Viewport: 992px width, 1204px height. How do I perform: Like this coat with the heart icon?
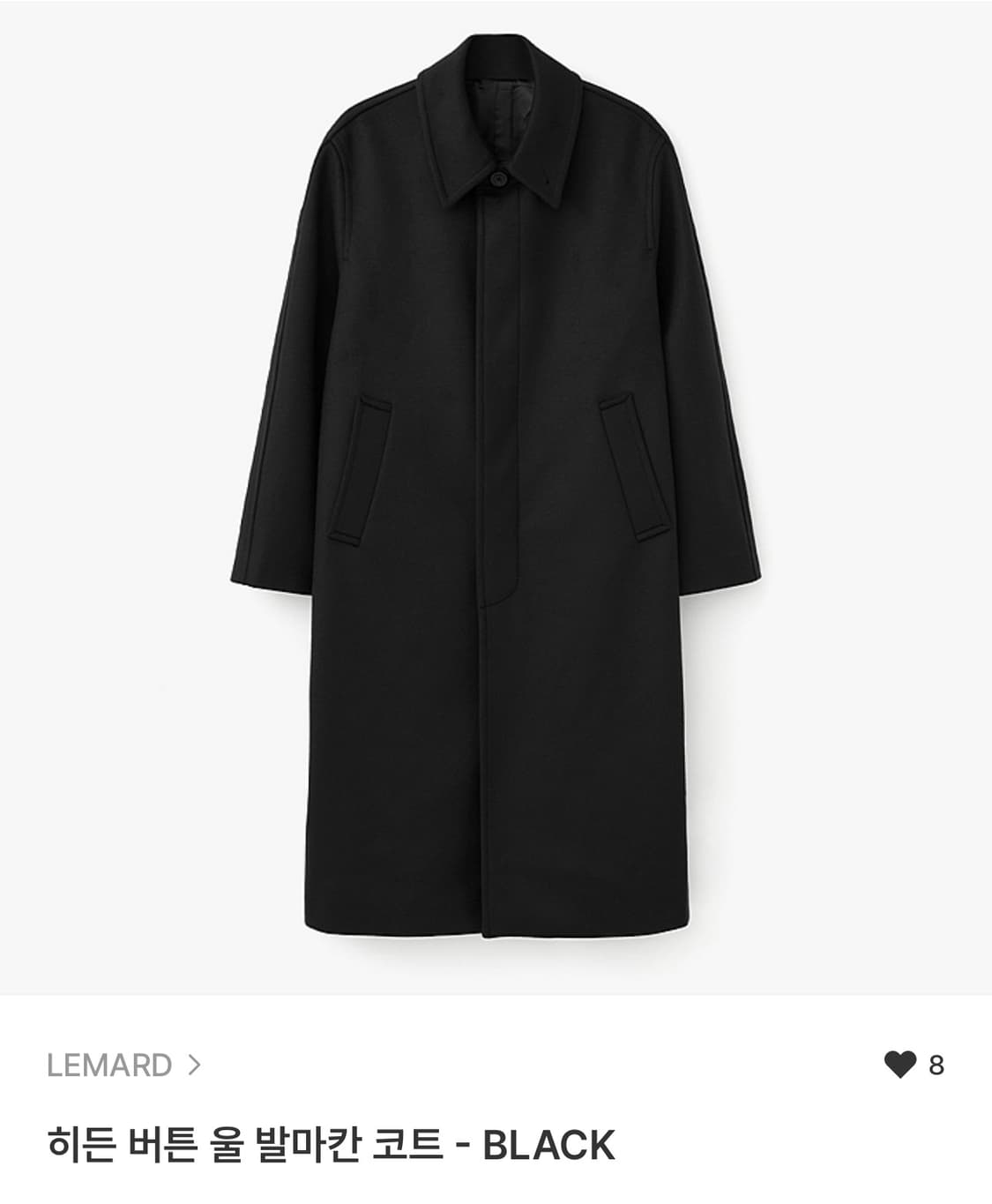899,1066
